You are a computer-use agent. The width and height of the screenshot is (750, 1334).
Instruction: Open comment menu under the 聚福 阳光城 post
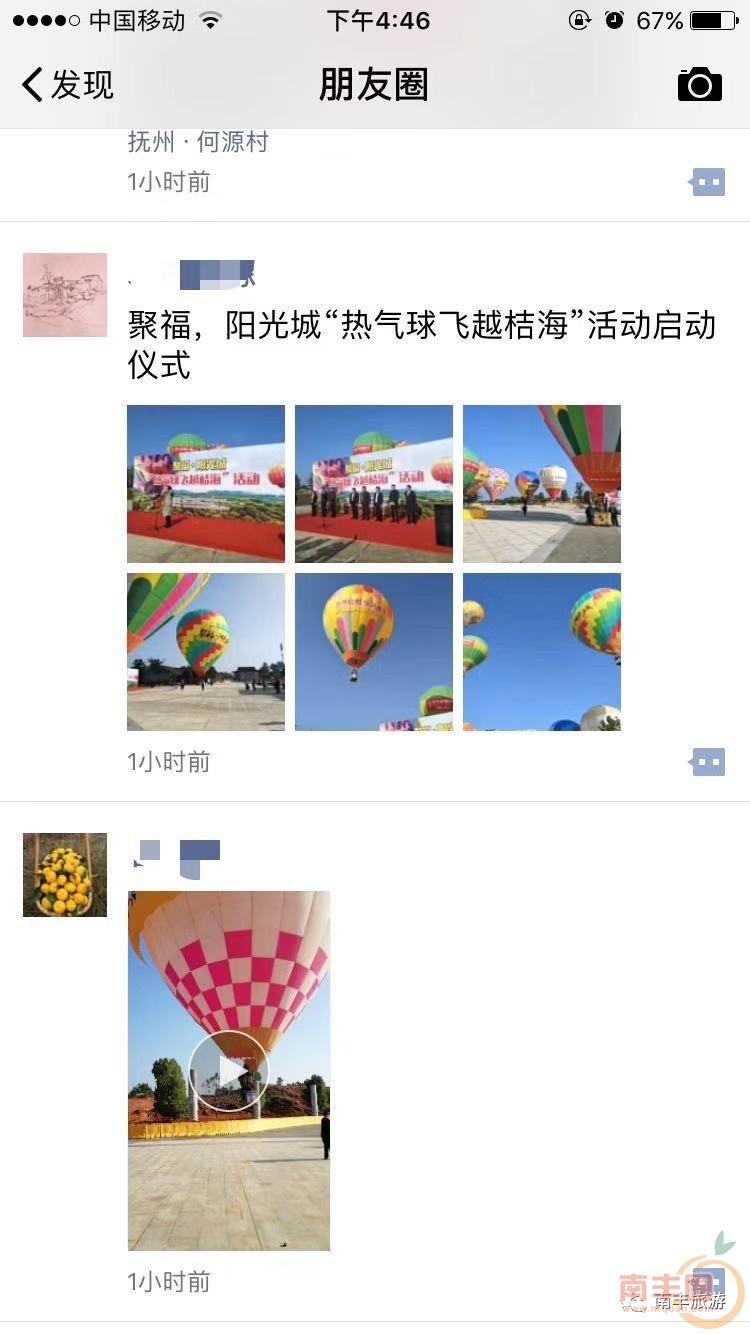coord(708,763)
